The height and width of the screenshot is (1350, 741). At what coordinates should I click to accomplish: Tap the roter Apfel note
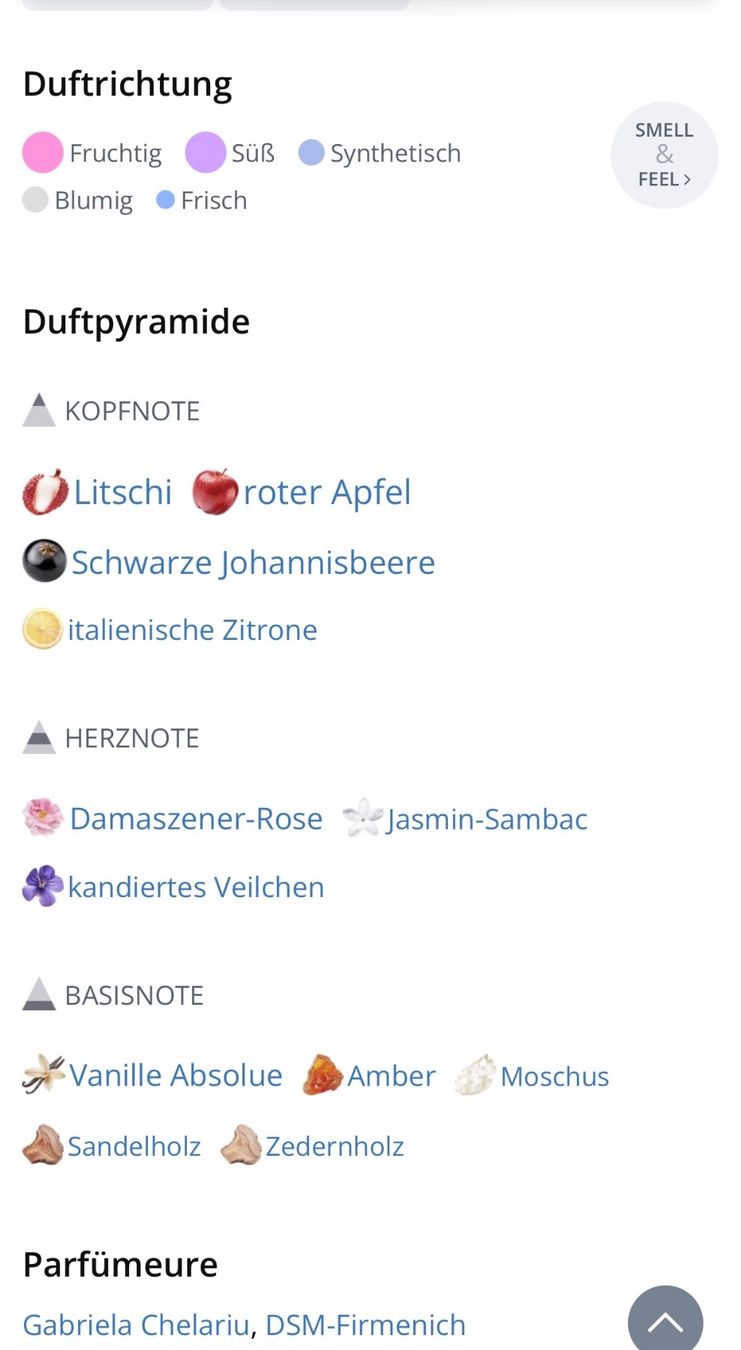[302, 492]
